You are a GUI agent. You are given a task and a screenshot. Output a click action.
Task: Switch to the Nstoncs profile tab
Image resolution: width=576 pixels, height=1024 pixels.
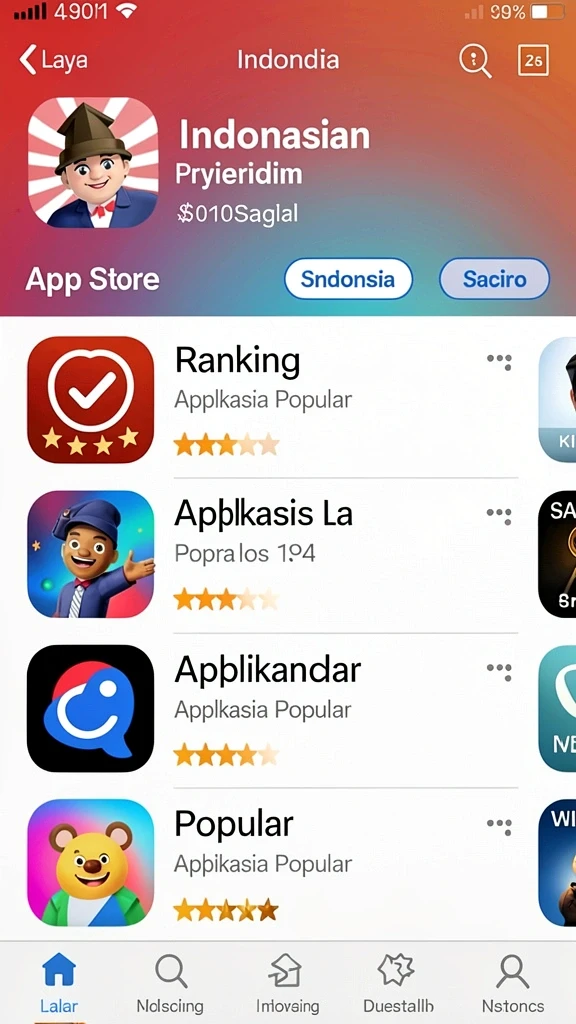coord(513,983)
